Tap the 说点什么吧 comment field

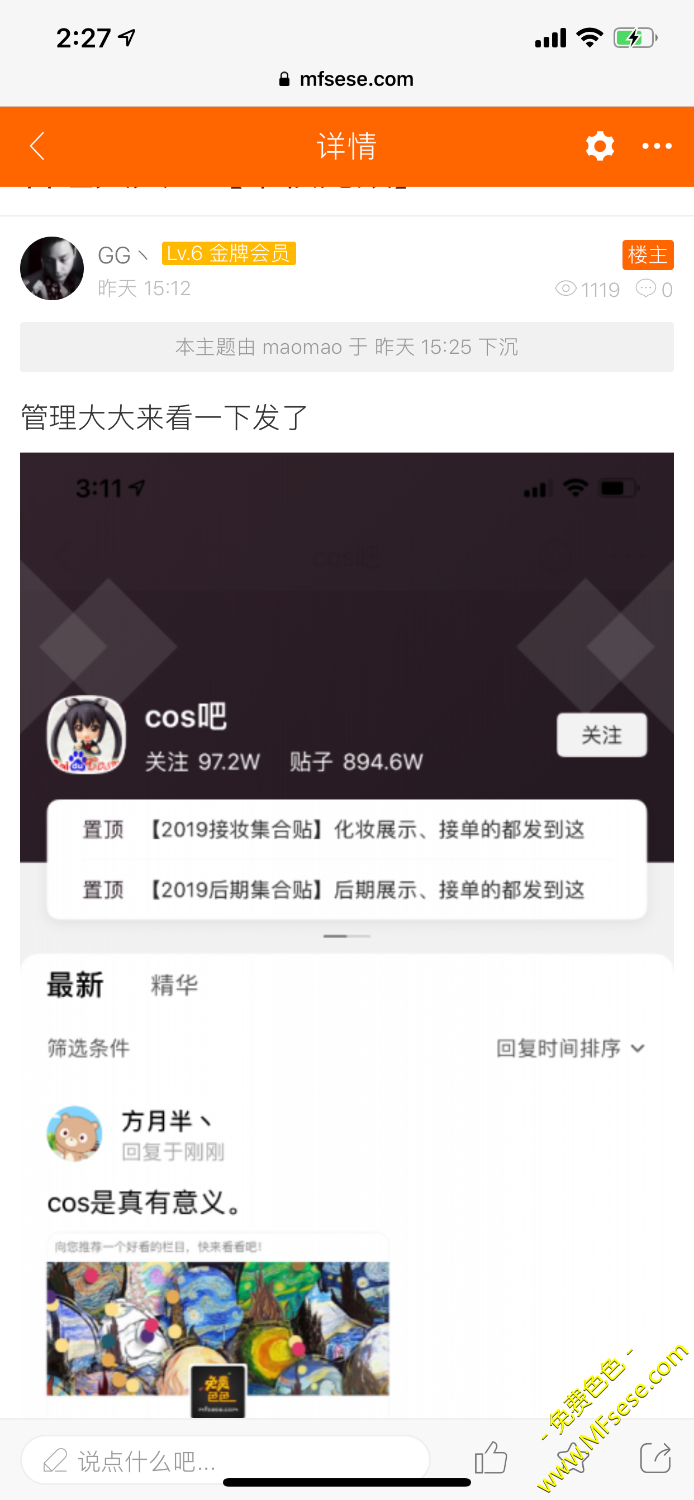pos(225,1461)
